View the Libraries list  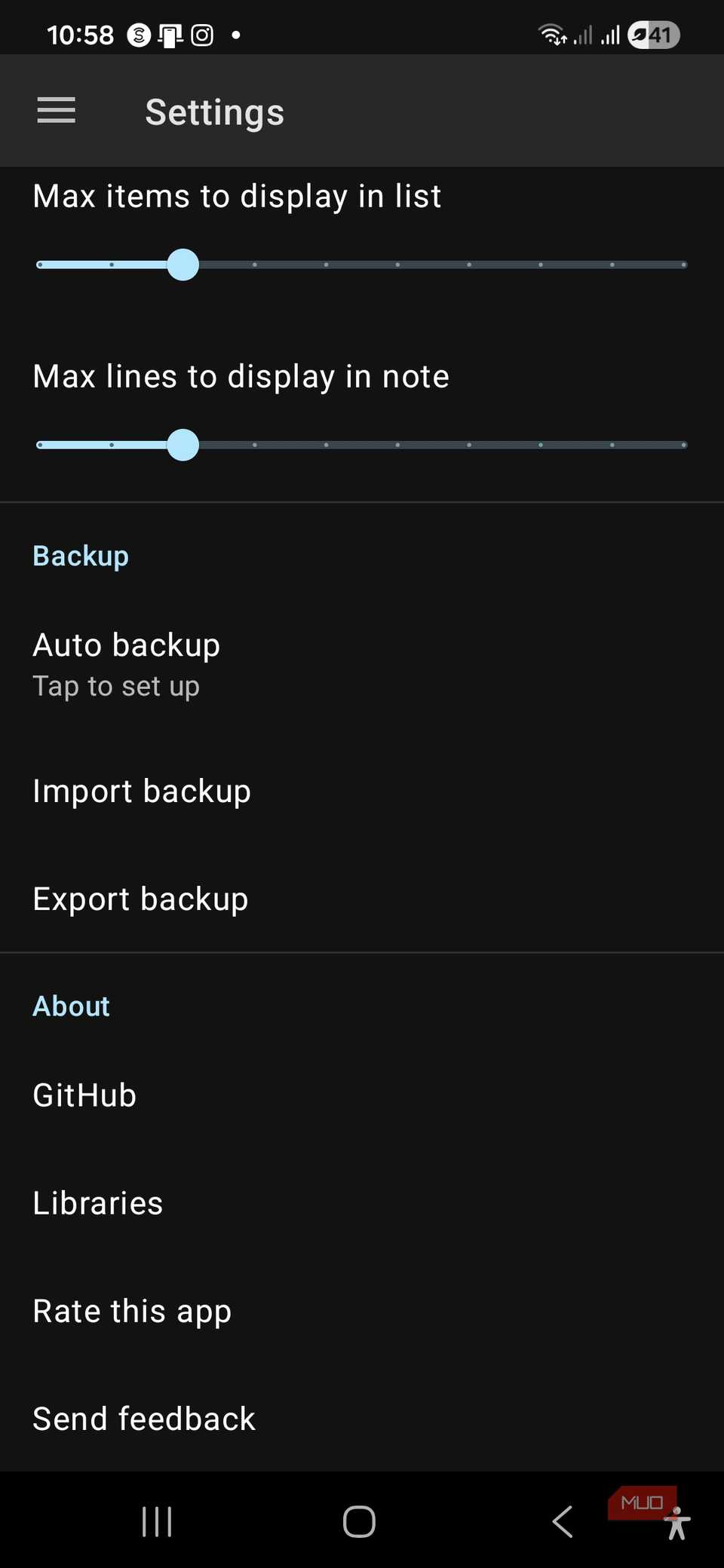coord(362,1203)
